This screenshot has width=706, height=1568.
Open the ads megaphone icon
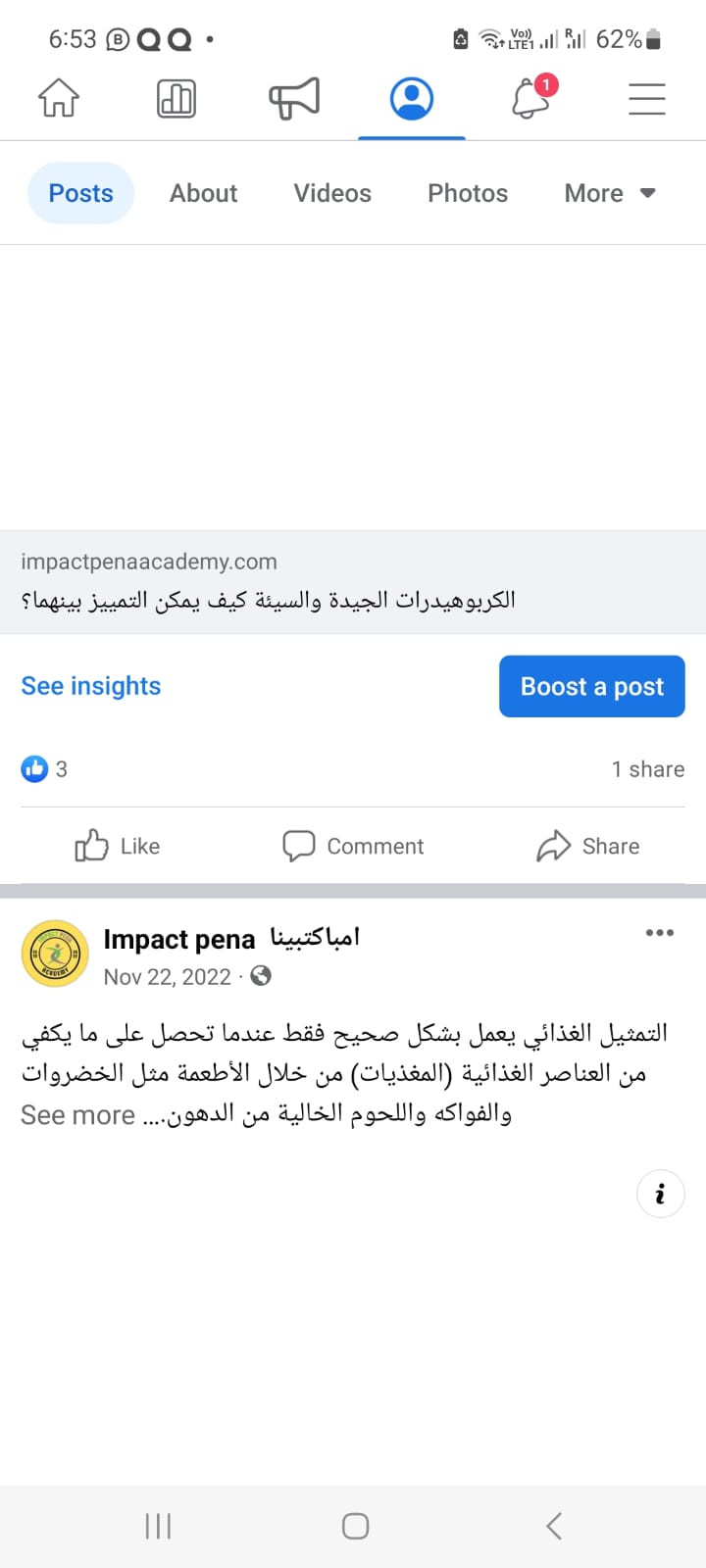(294, 98)
